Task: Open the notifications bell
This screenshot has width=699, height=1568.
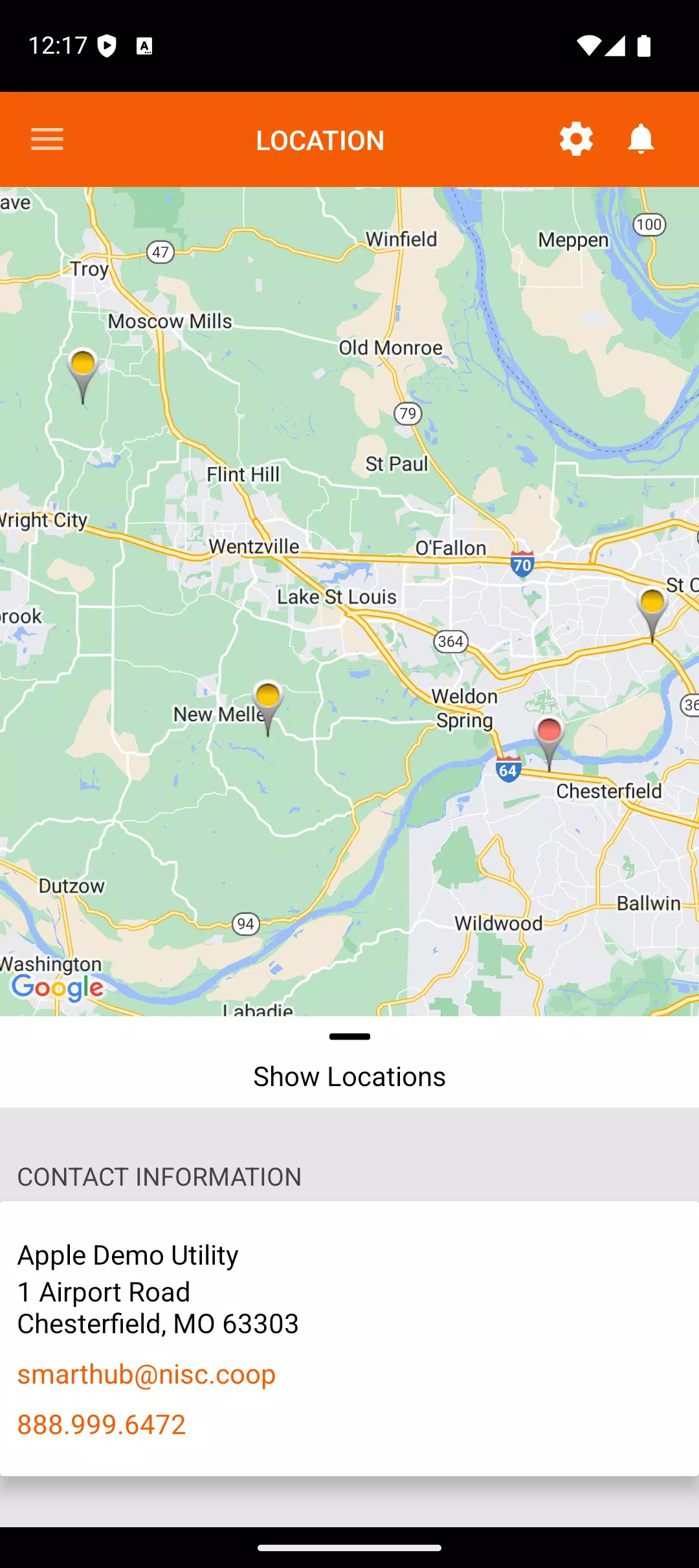Action: (x=641, y=139)
